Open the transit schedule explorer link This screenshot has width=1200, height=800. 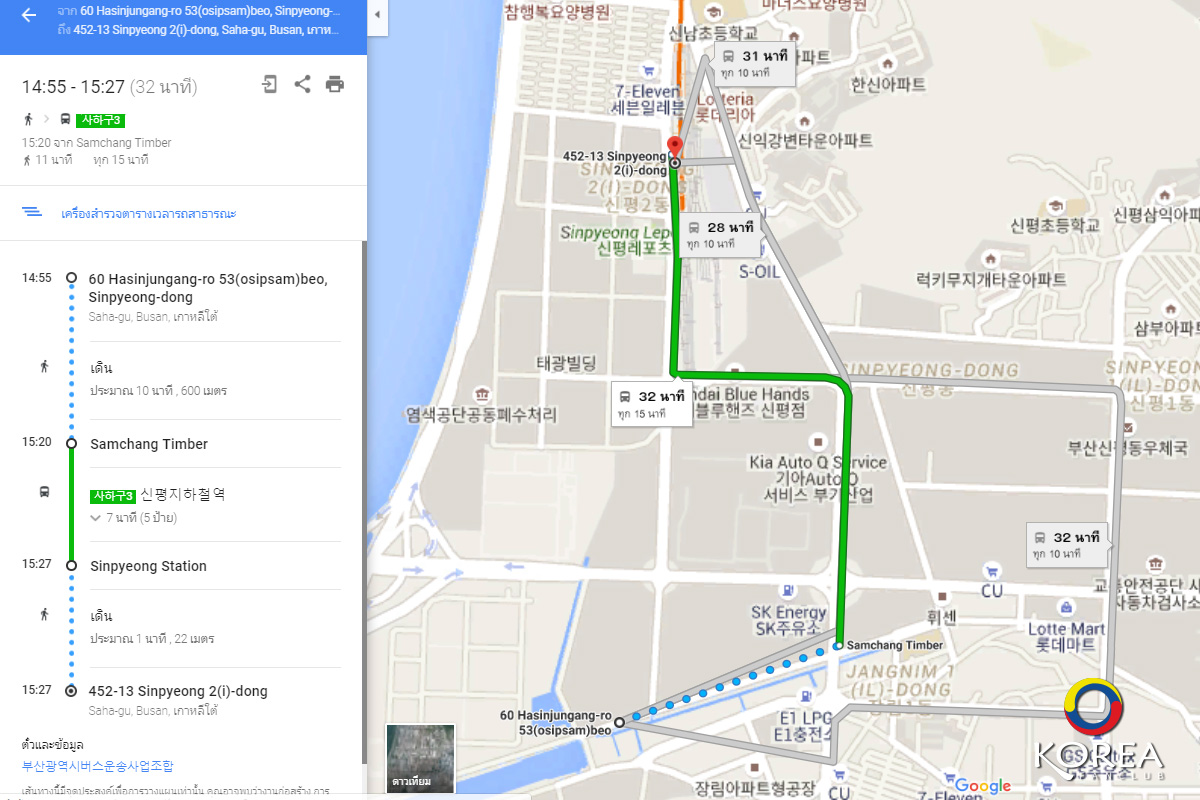point(148,213)
